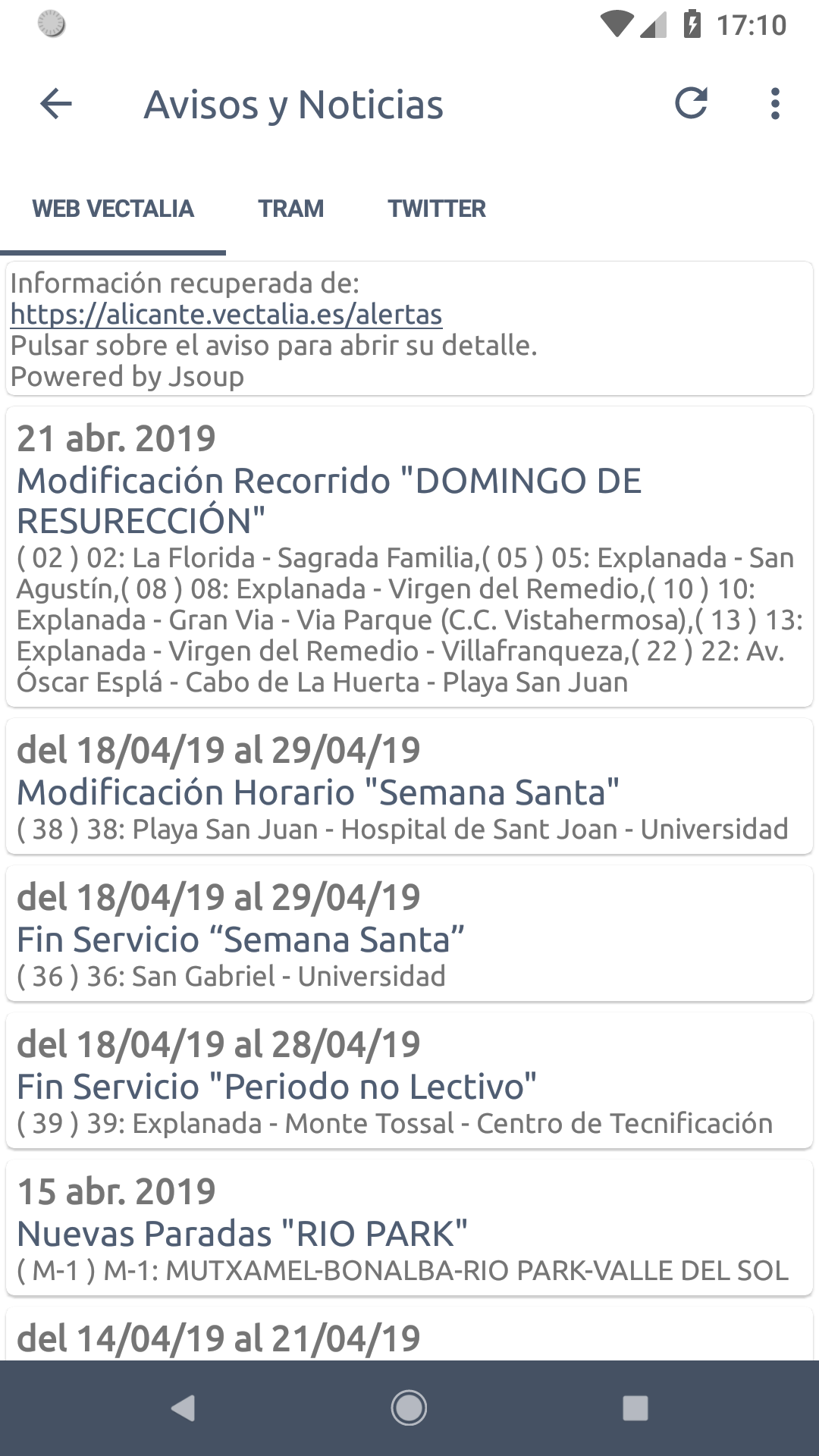
Task: Select the Web Vectalia tab
Action: tap(113, 209)
